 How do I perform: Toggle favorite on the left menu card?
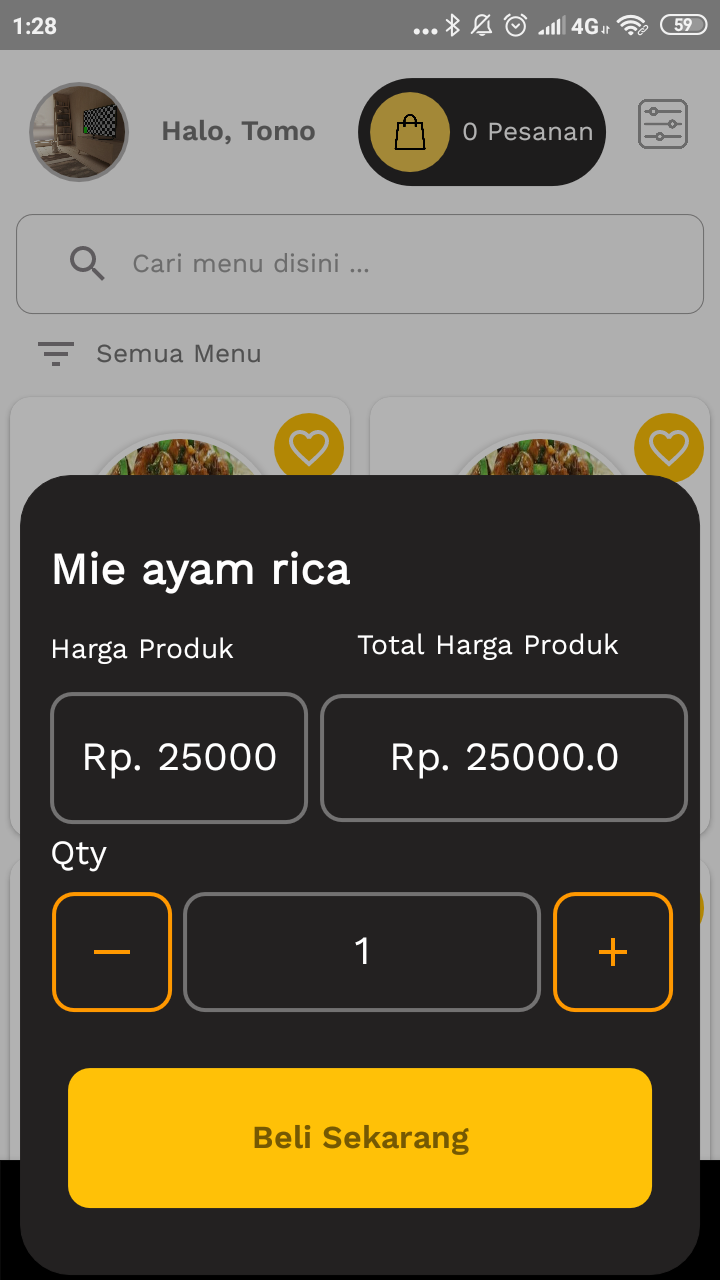(x=309, y=447)
